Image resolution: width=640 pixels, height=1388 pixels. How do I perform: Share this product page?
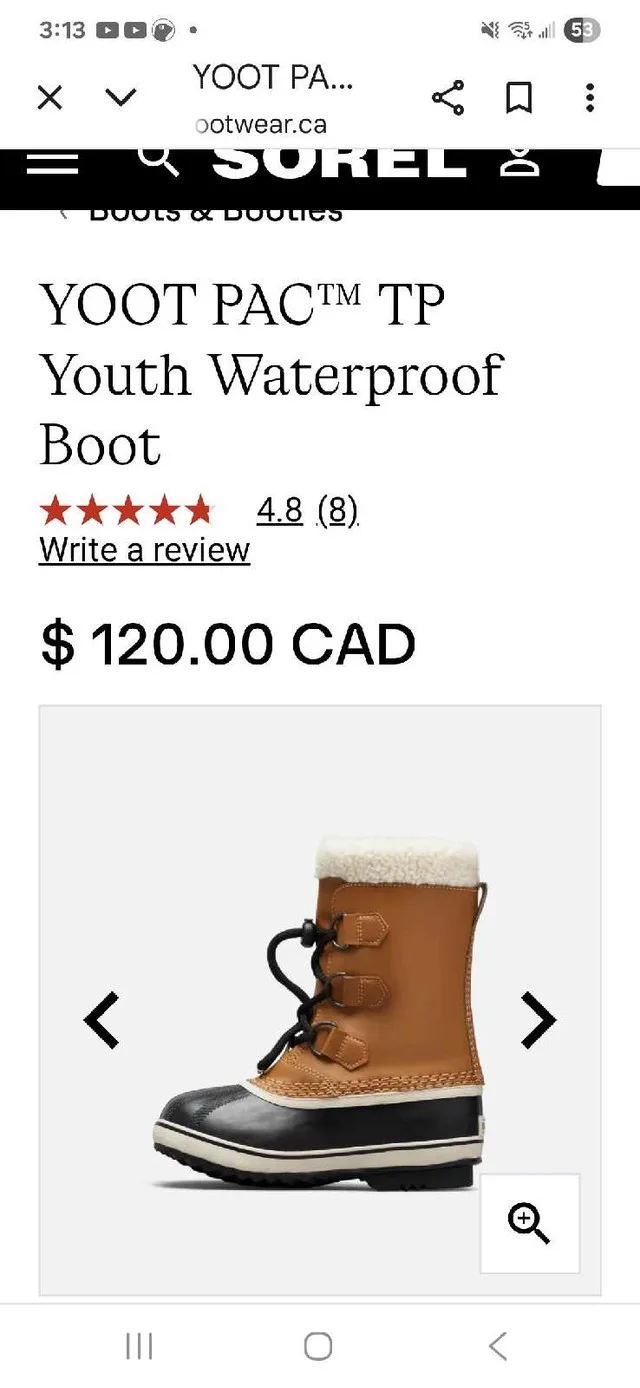coord(448,97)
